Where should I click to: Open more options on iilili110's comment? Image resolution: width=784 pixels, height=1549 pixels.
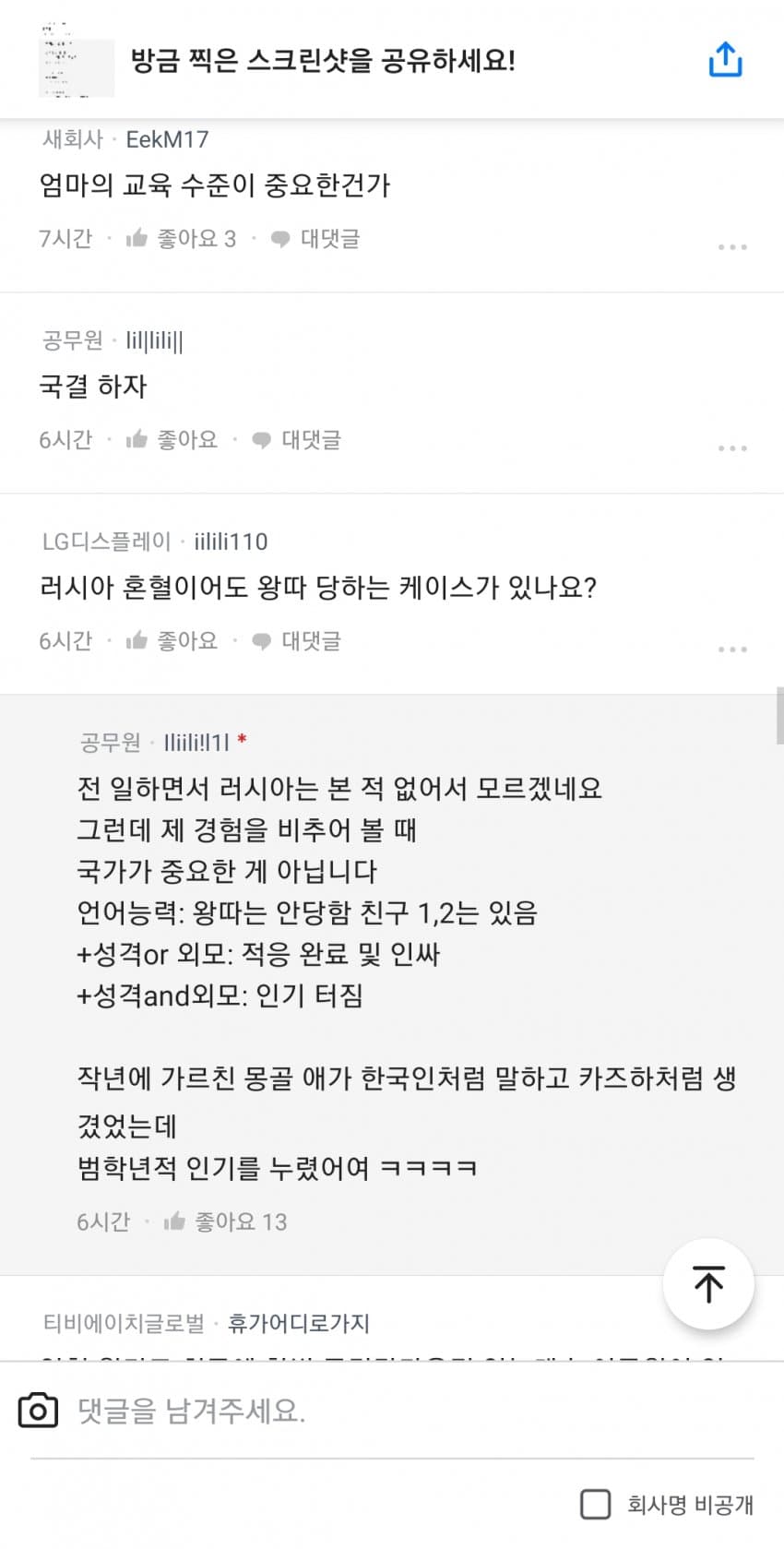tap(731, 649)
